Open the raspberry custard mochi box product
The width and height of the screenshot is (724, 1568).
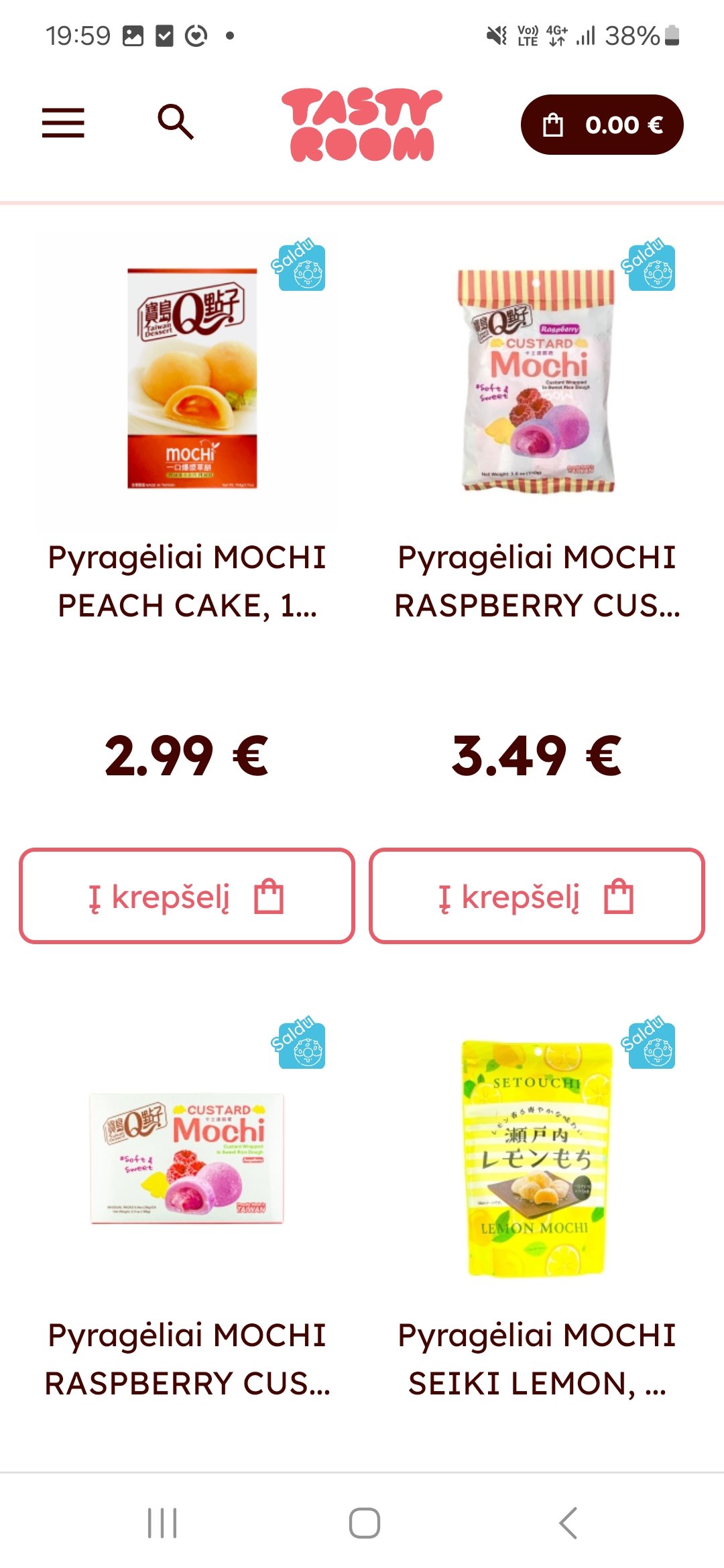click(187, 1359)
